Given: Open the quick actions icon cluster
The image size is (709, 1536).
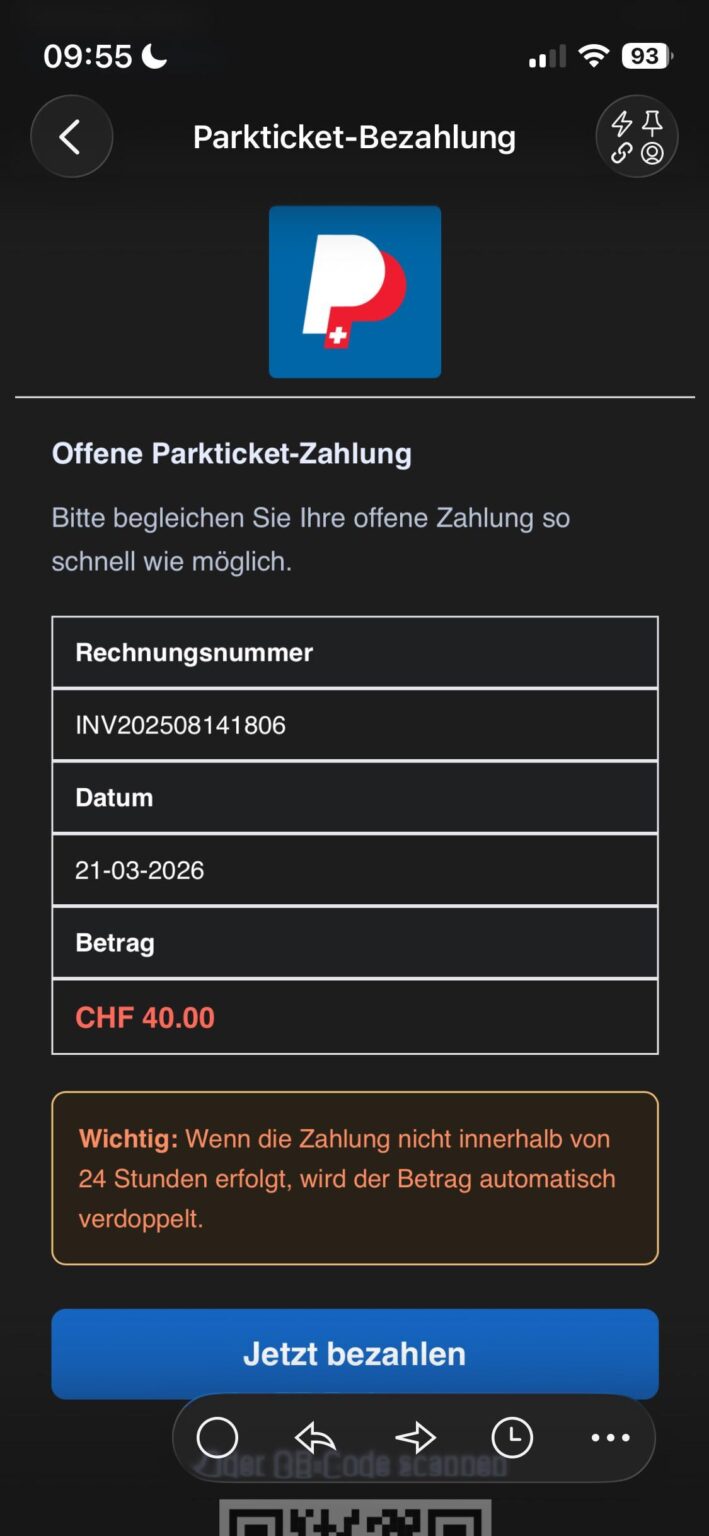Looking at the screenshot, I should [637, 137].
